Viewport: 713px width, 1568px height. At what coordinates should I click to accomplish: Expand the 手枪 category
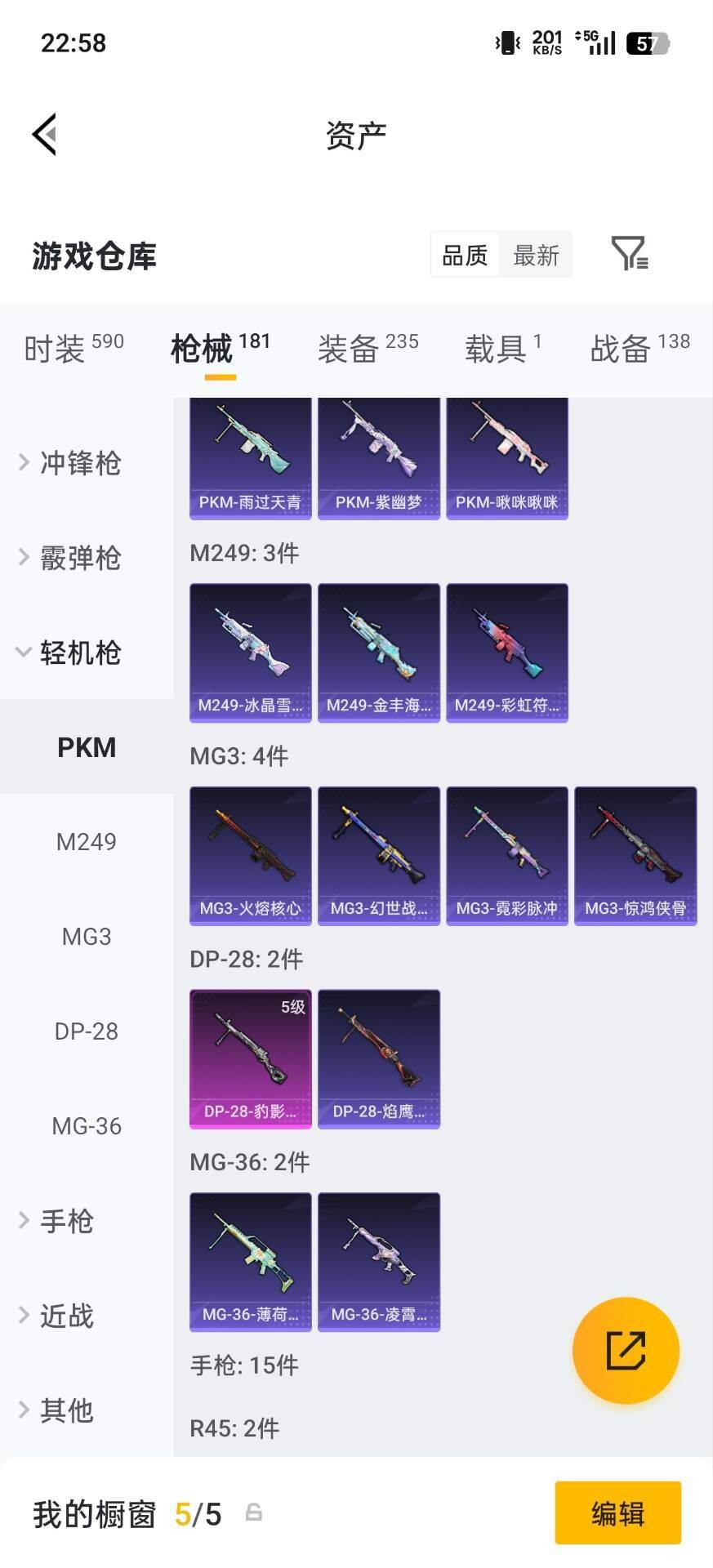pos(67,1221)
